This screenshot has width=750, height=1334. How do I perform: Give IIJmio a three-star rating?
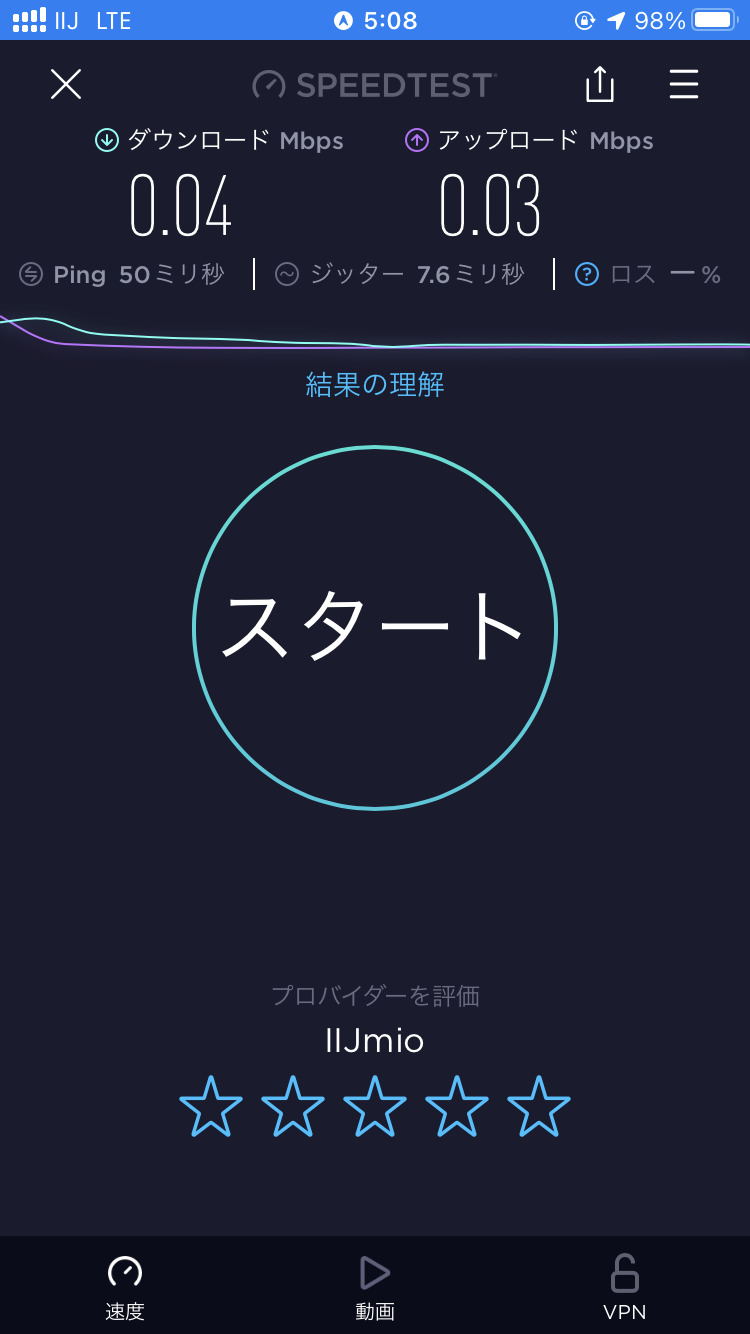(x=375, y=1106)
